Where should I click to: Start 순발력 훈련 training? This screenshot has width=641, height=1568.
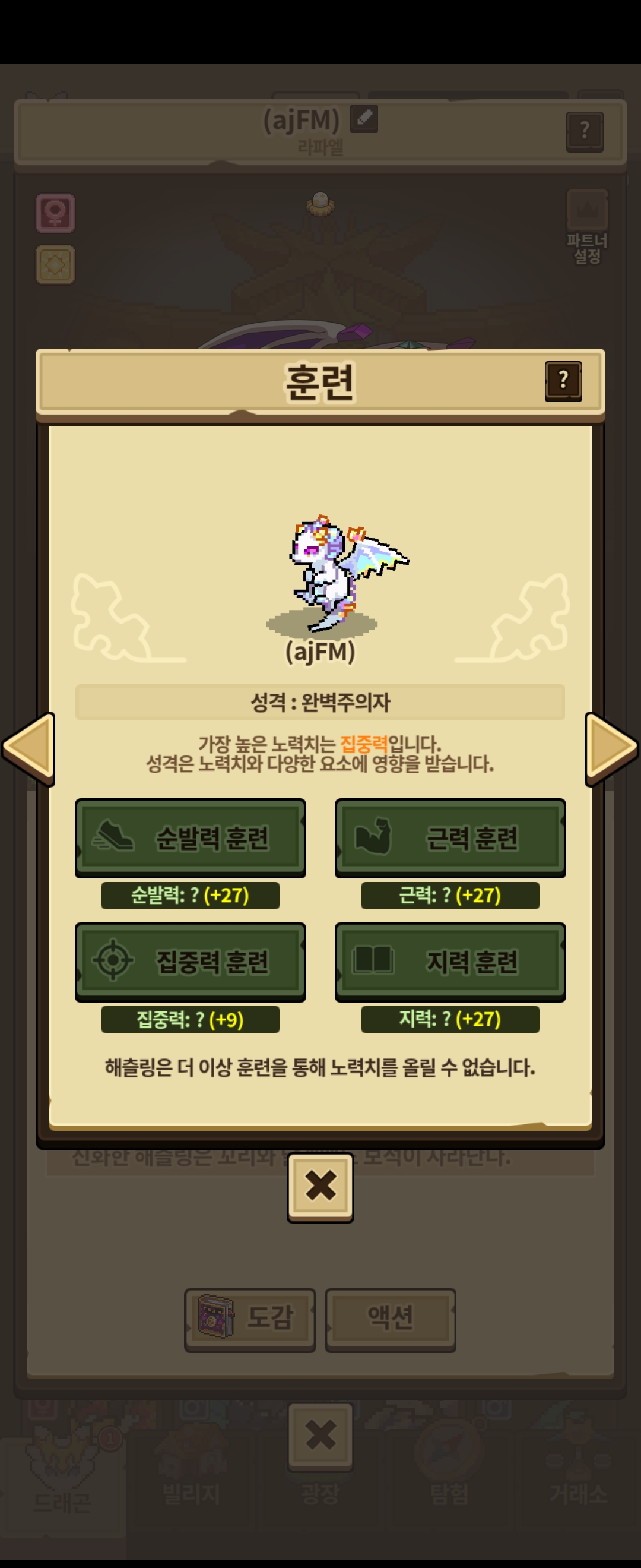191,838
